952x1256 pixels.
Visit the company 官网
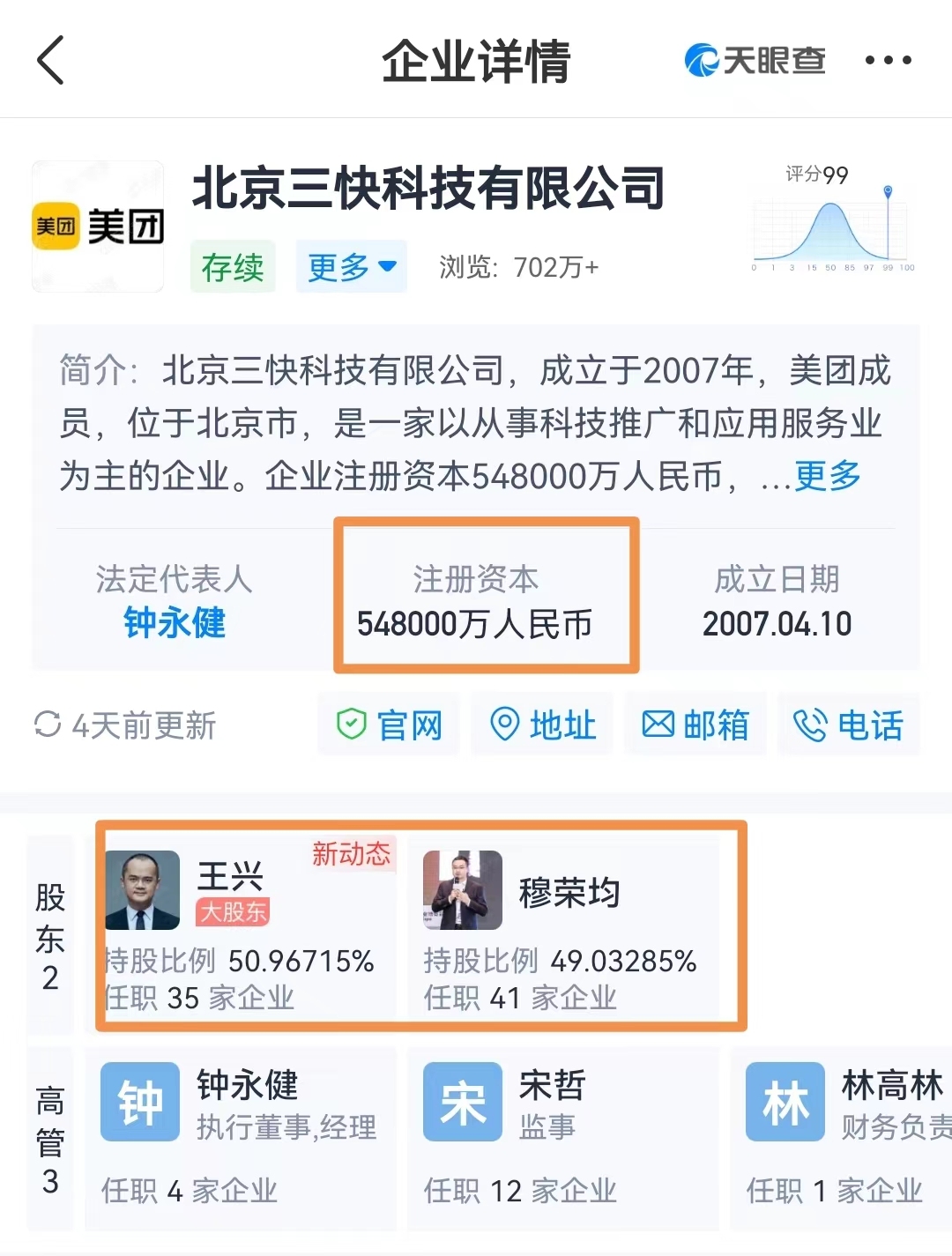click(x=389, y=725)
